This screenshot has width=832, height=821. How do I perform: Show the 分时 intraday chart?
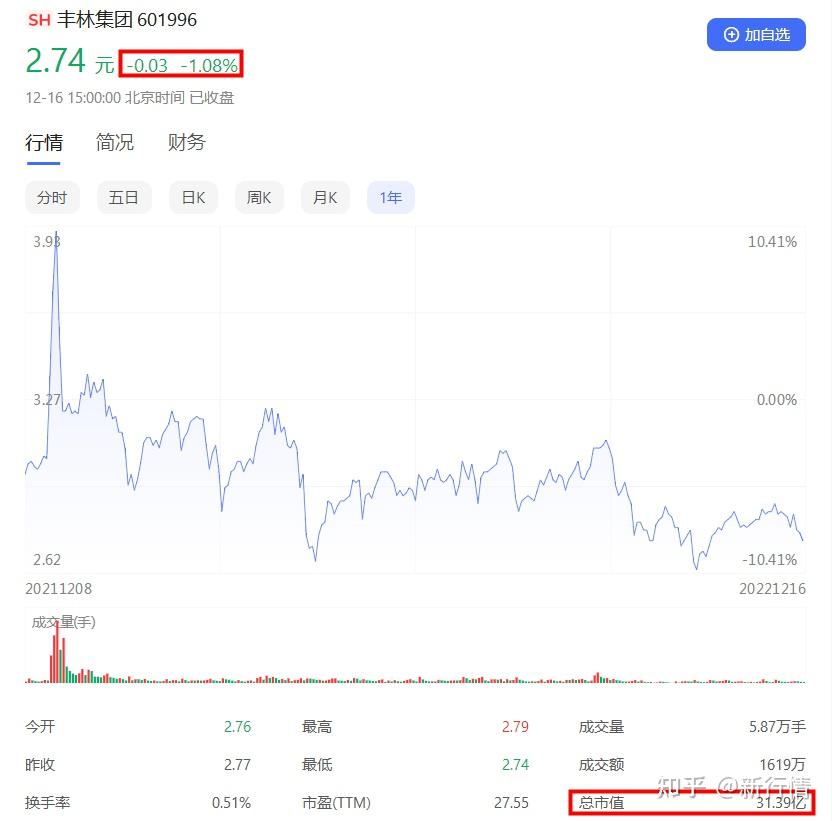pos(52,198)
